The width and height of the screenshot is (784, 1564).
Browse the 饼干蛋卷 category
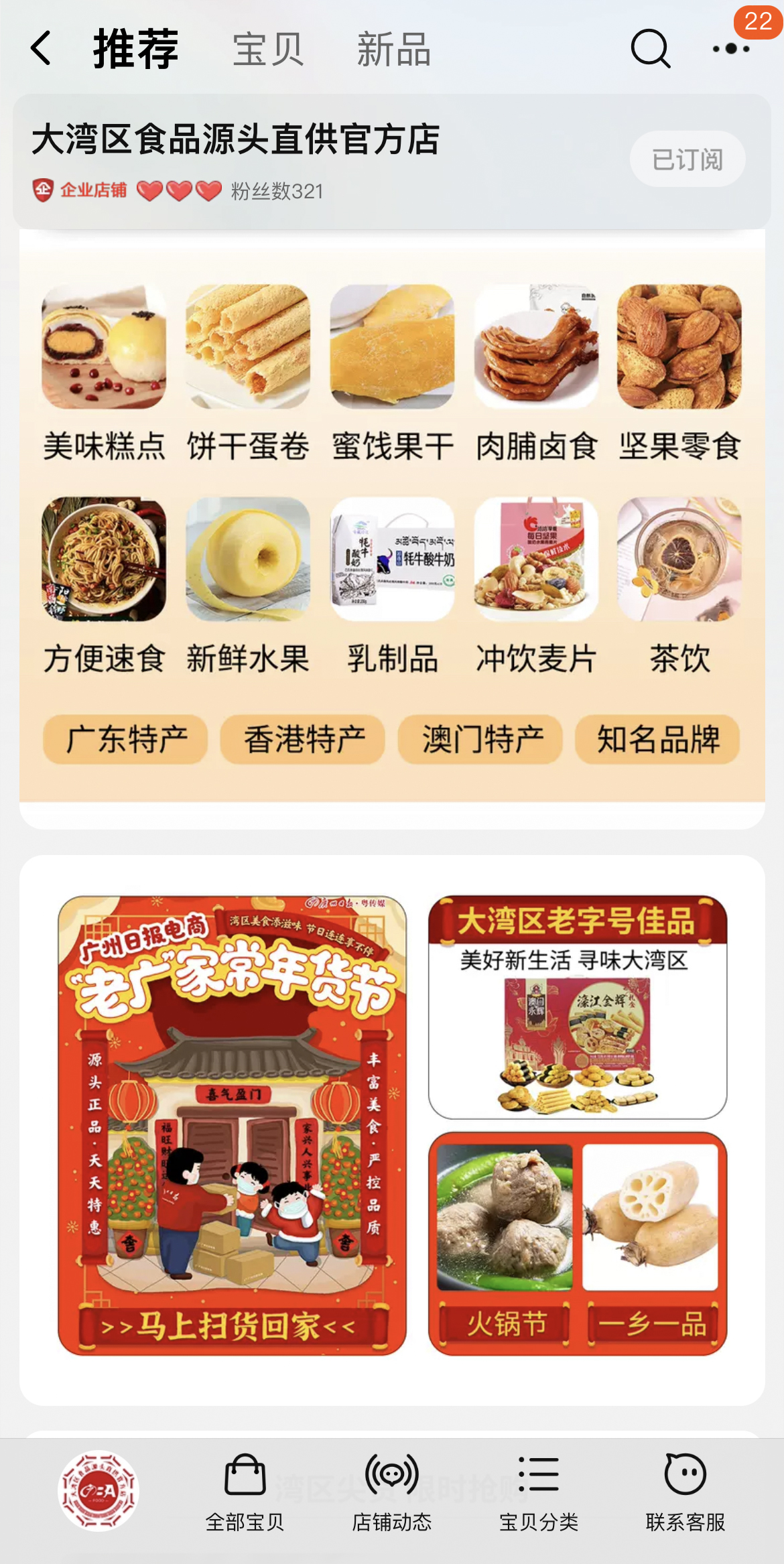coord(248,372)
